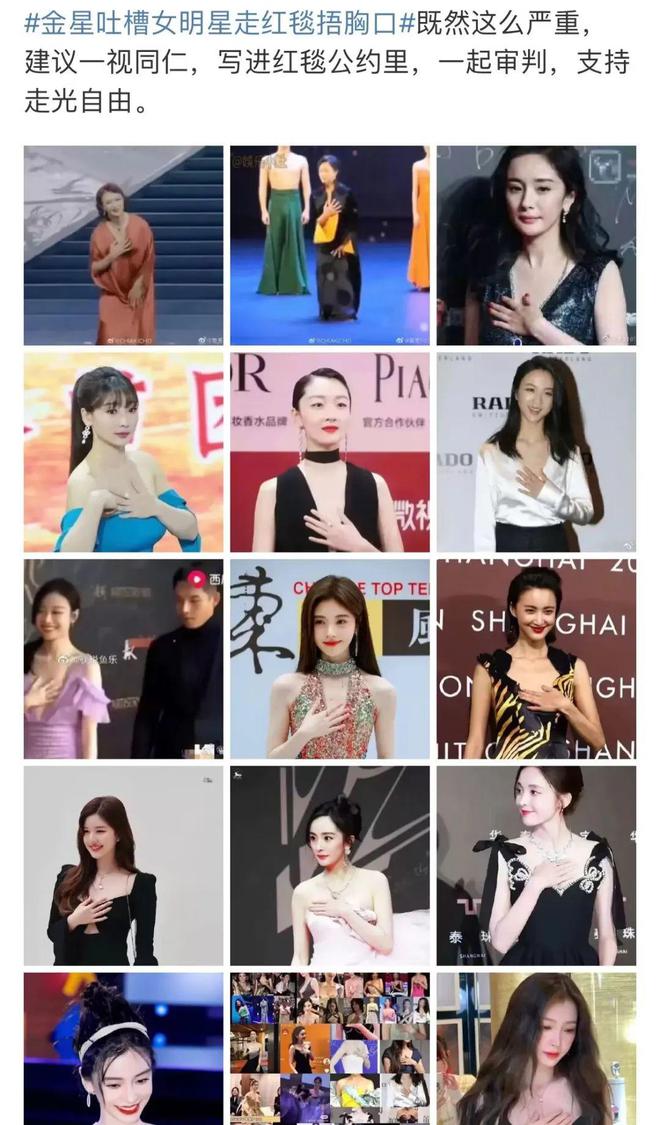
Task: Open the photo with the black choker and black dress
Action: [x=330, y=452]
